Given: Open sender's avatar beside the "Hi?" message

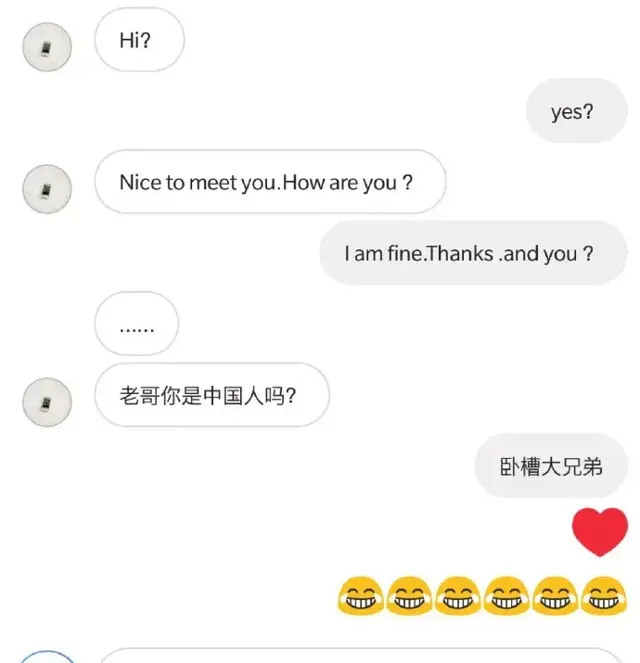Looking at the screenshot, I should pos(47,46).
